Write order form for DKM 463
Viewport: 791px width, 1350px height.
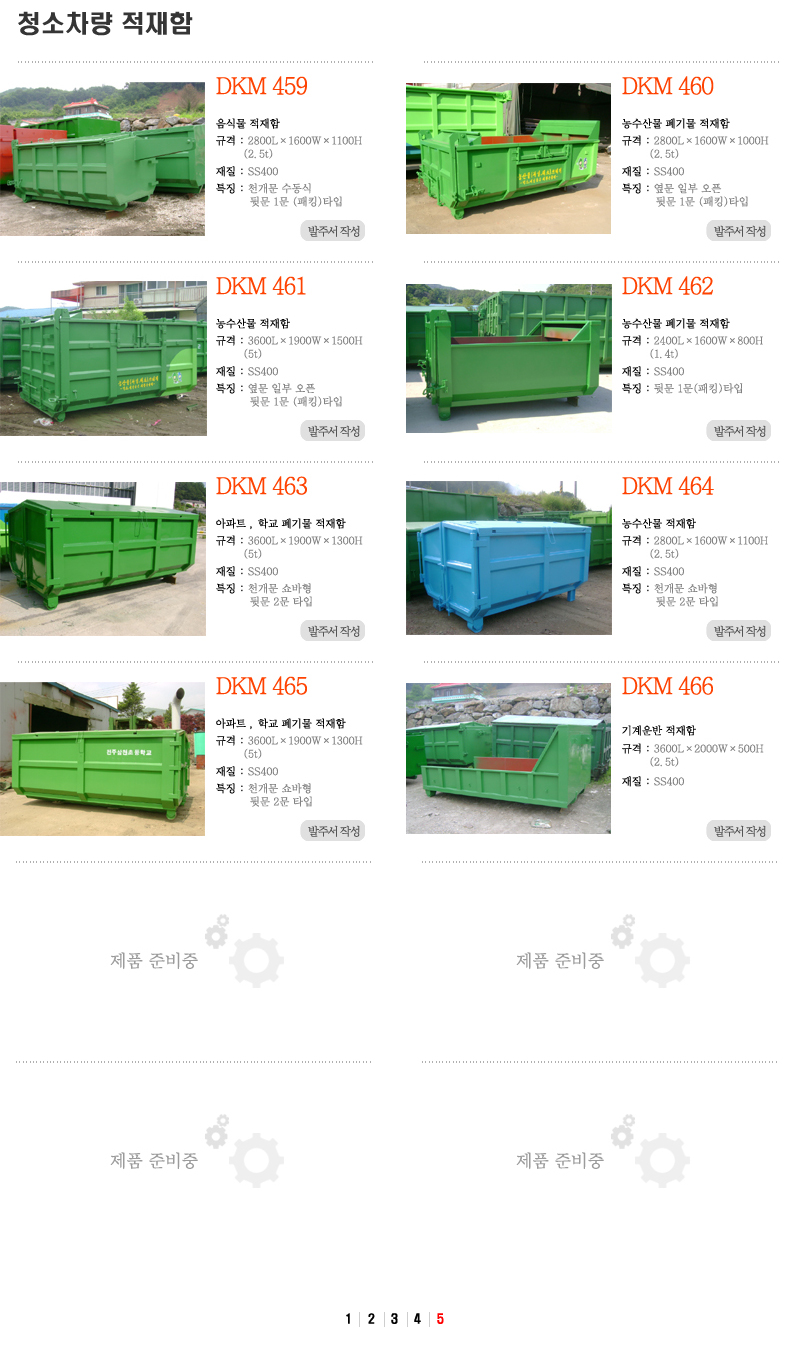(333, 631)
